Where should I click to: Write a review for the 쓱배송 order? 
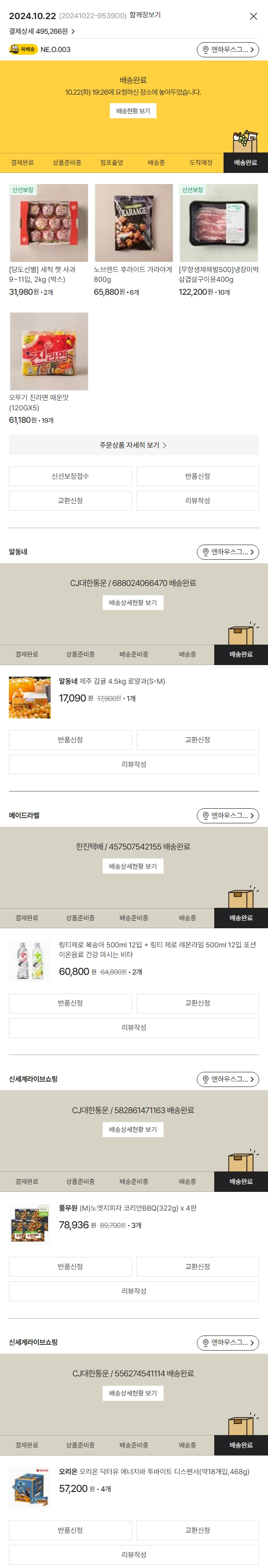pos(197,500)
